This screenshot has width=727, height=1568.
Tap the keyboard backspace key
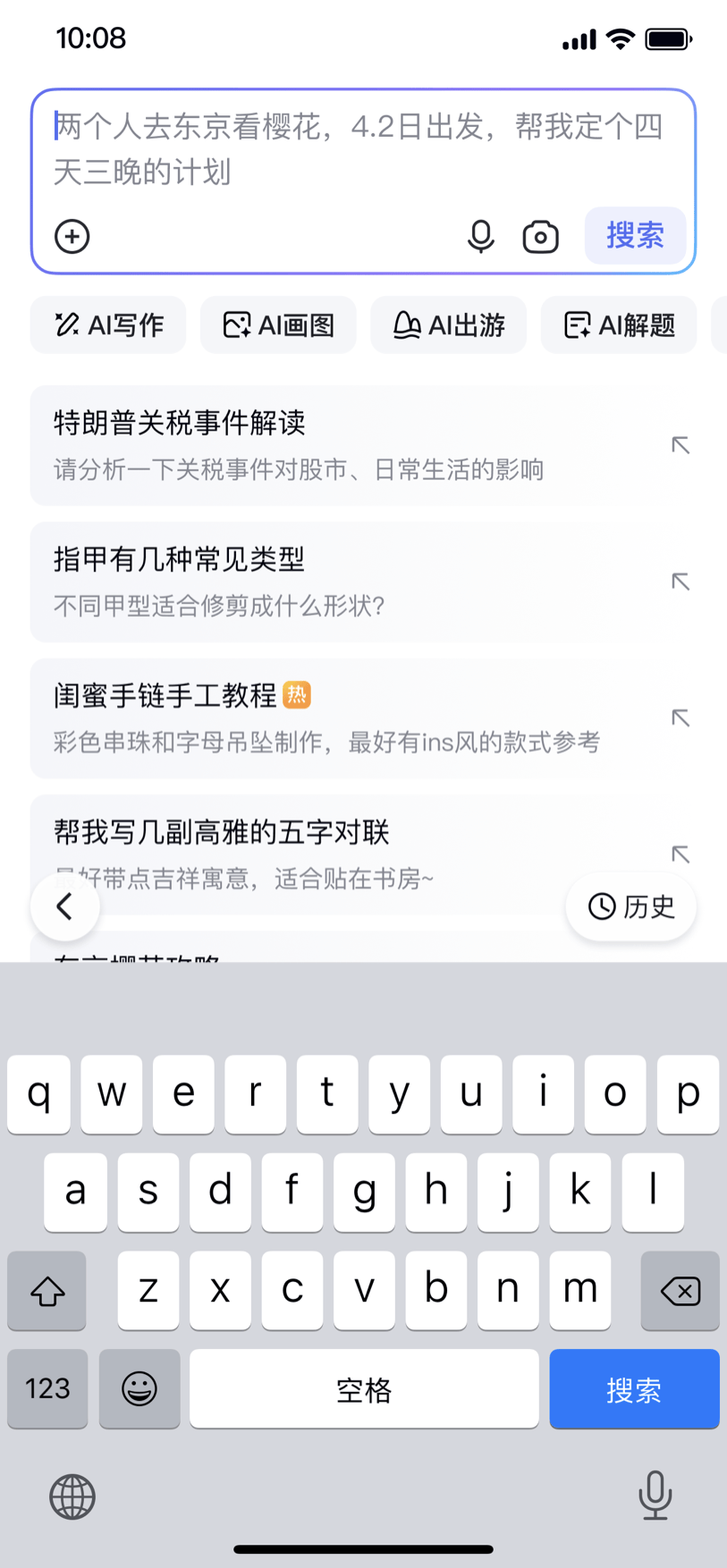680,1291
